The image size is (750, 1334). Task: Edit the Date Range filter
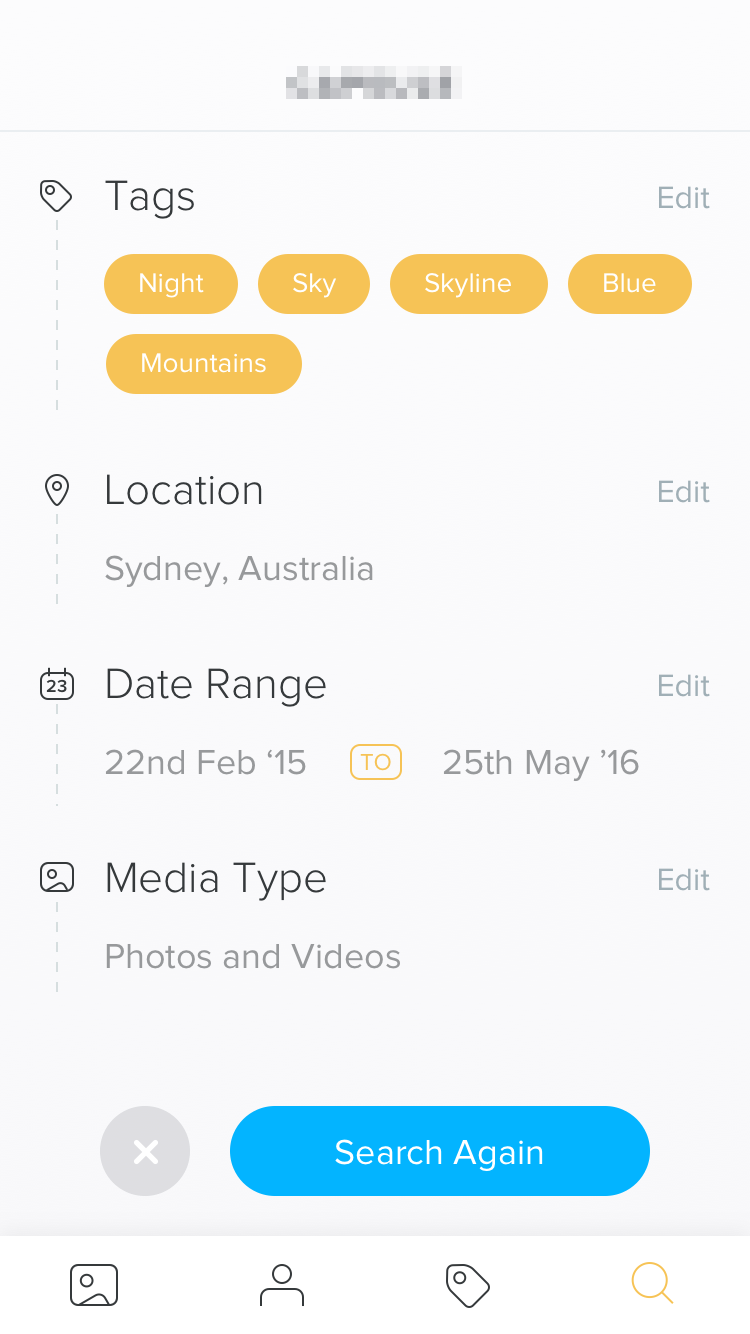coord(683,686)
